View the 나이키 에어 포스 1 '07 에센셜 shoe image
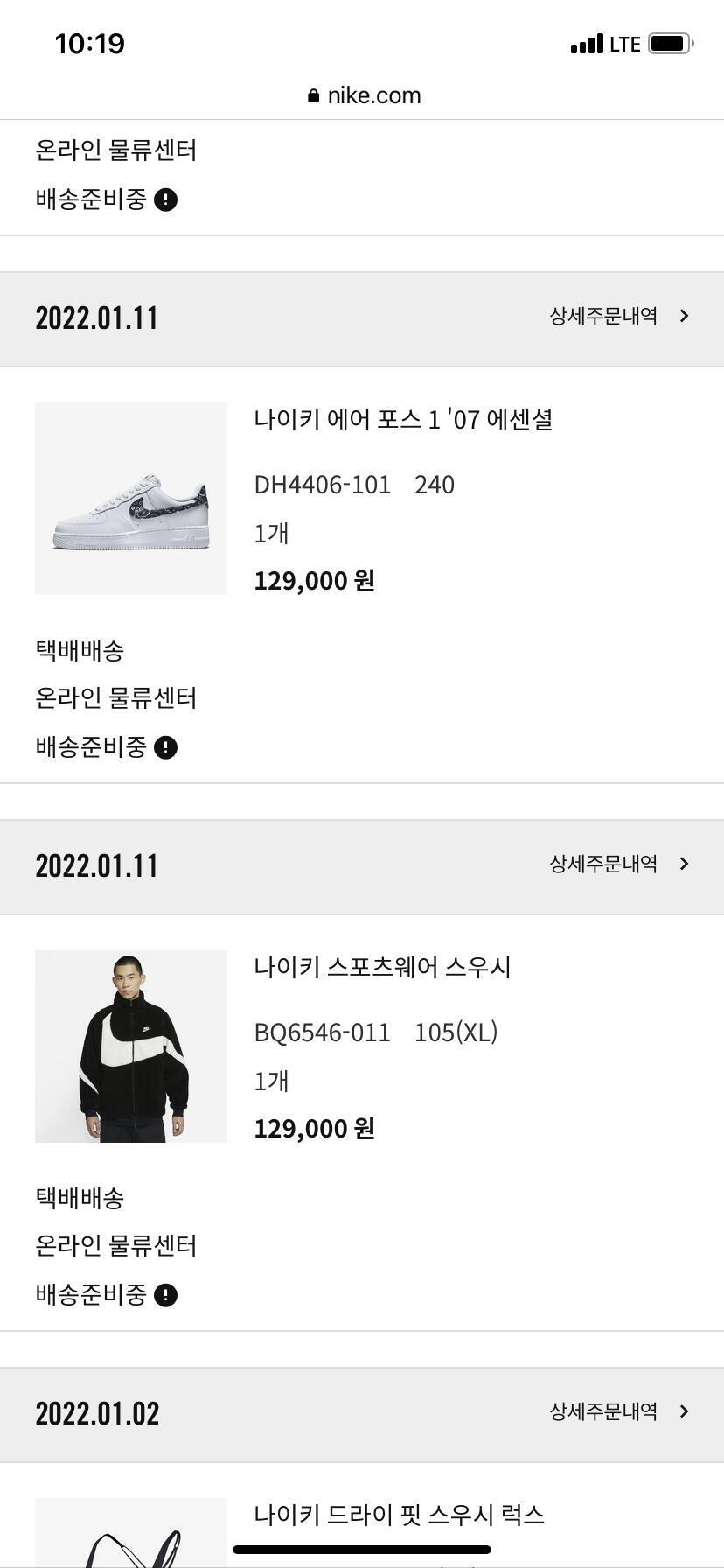 tap(131, 499)
